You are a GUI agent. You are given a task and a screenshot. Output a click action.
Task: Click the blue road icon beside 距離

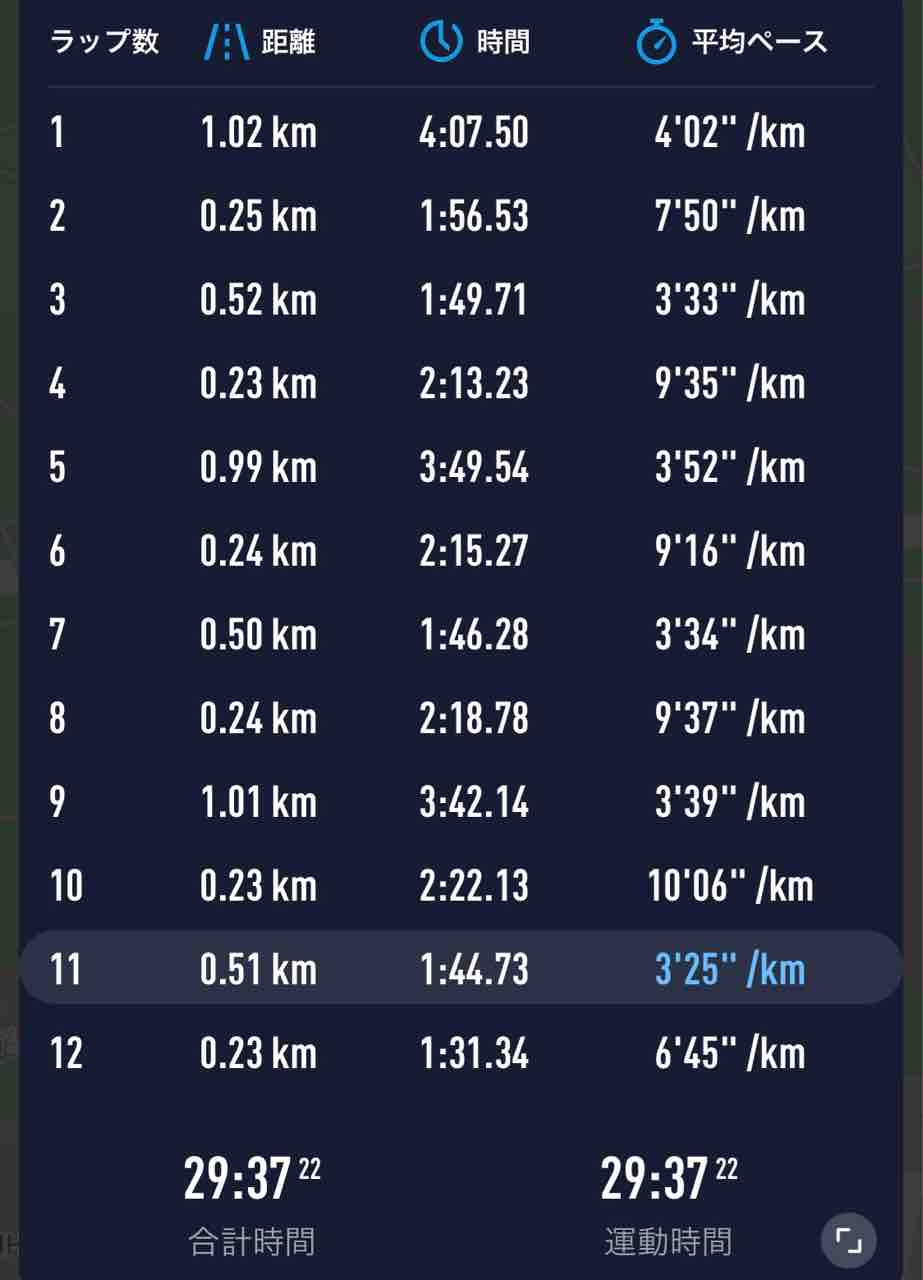(x=228, y=42)
